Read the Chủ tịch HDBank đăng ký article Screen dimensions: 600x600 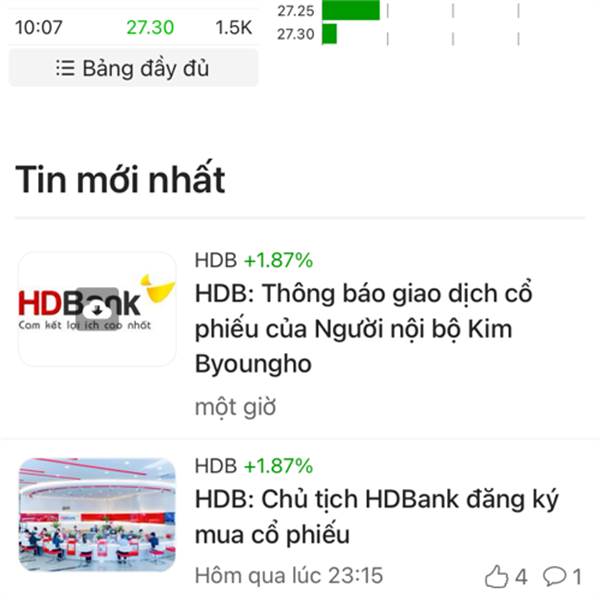pos(376,516)
